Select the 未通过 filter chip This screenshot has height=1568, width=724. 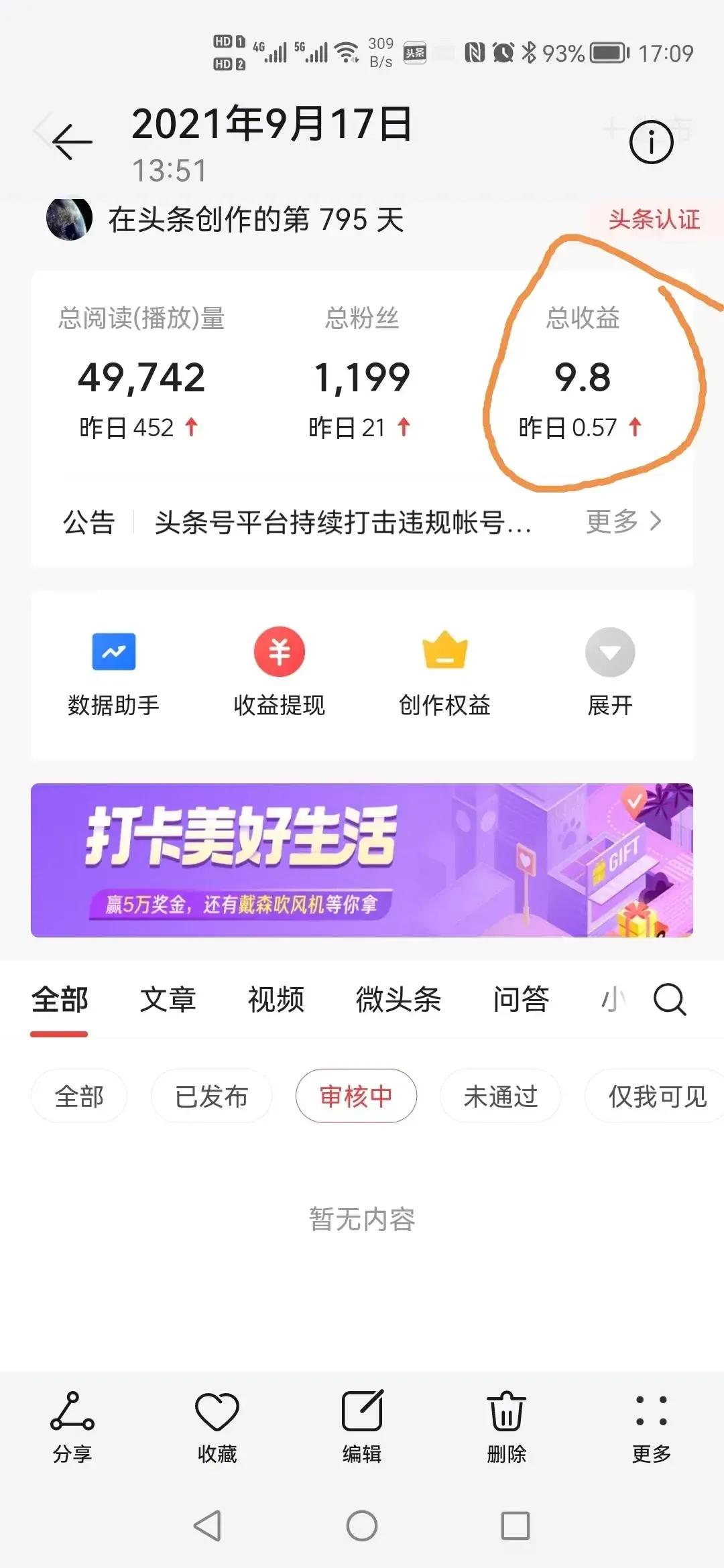(501, 1096)
